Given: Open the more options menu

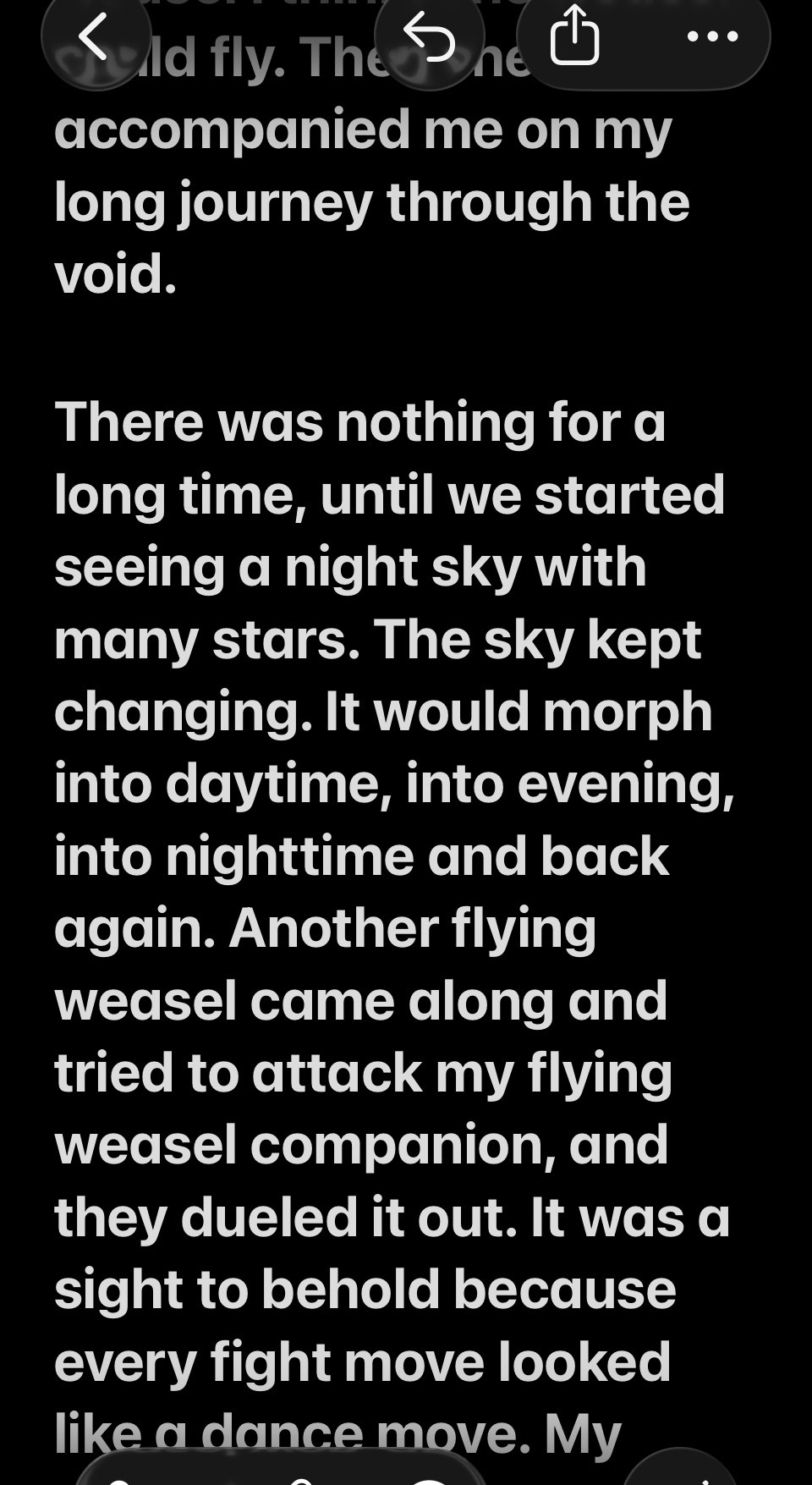Looking at the screenshot, I should [x=712, y=36].
